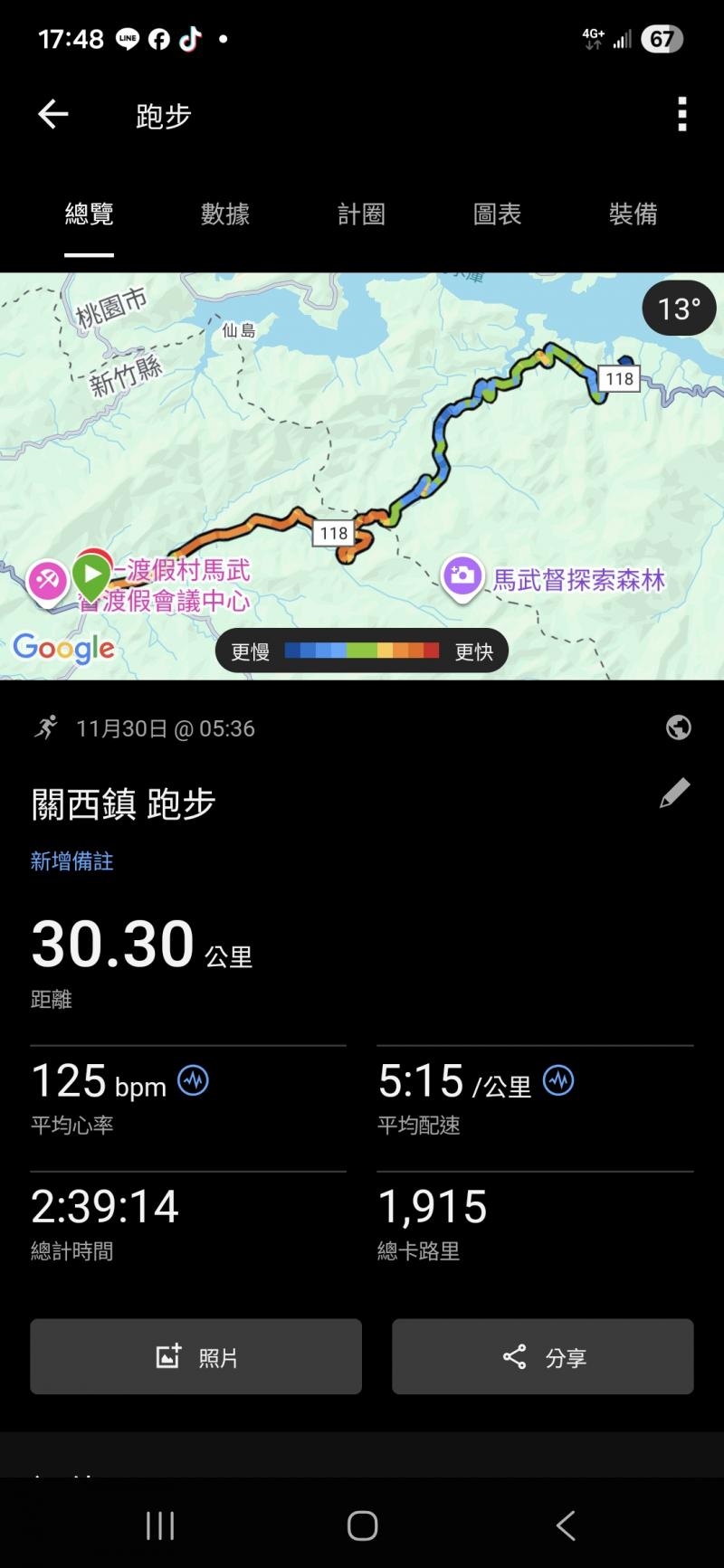Open the 圖表 tab
724x1568 pixels.
tap(497, 214)
